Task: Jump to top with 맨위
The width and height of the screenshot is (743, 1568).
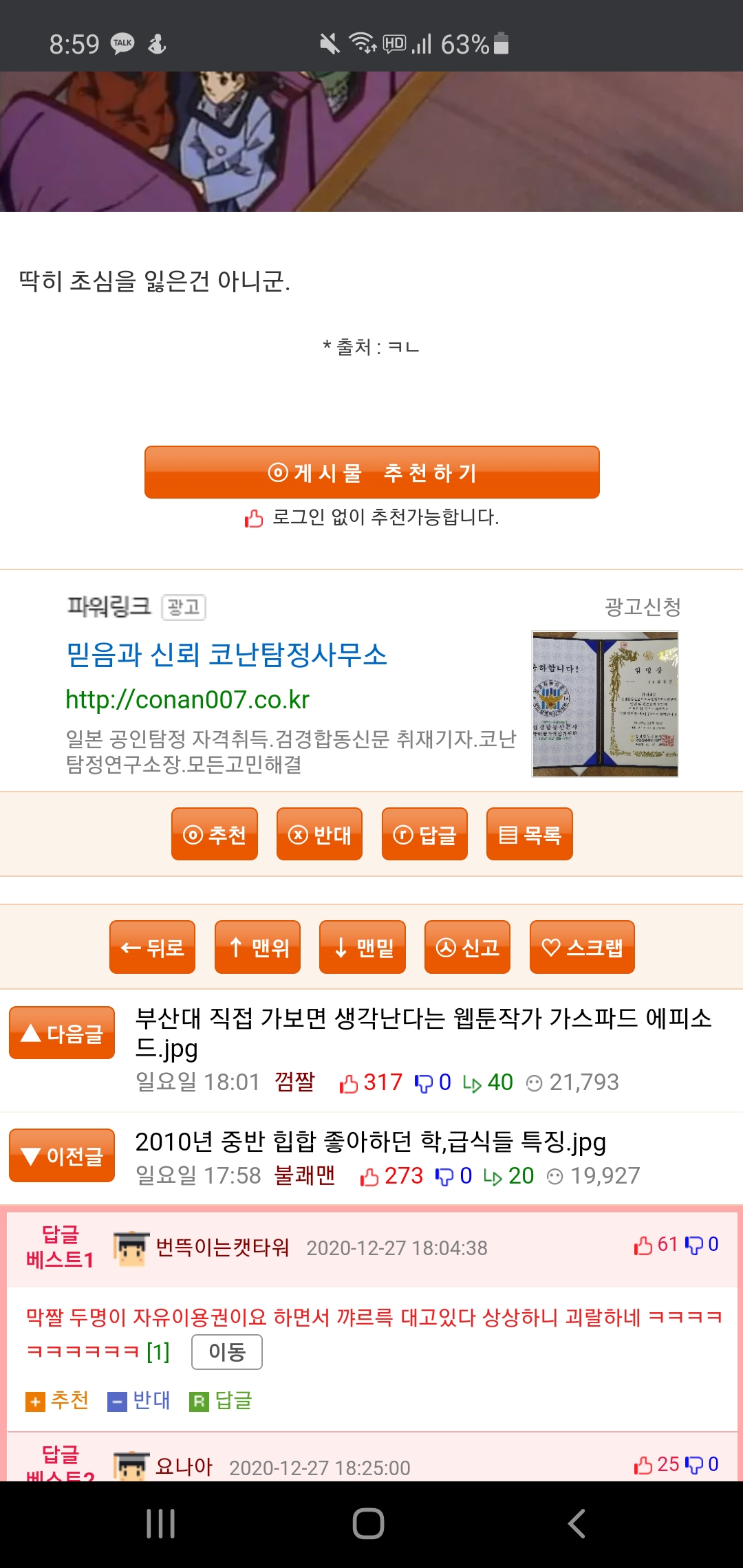Action: 257,947
